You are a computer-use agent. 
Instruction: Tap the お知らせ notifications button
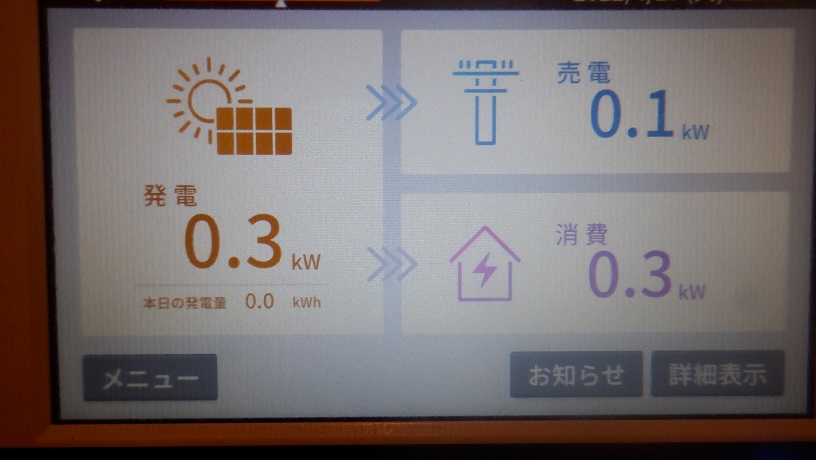click(576, 375)
